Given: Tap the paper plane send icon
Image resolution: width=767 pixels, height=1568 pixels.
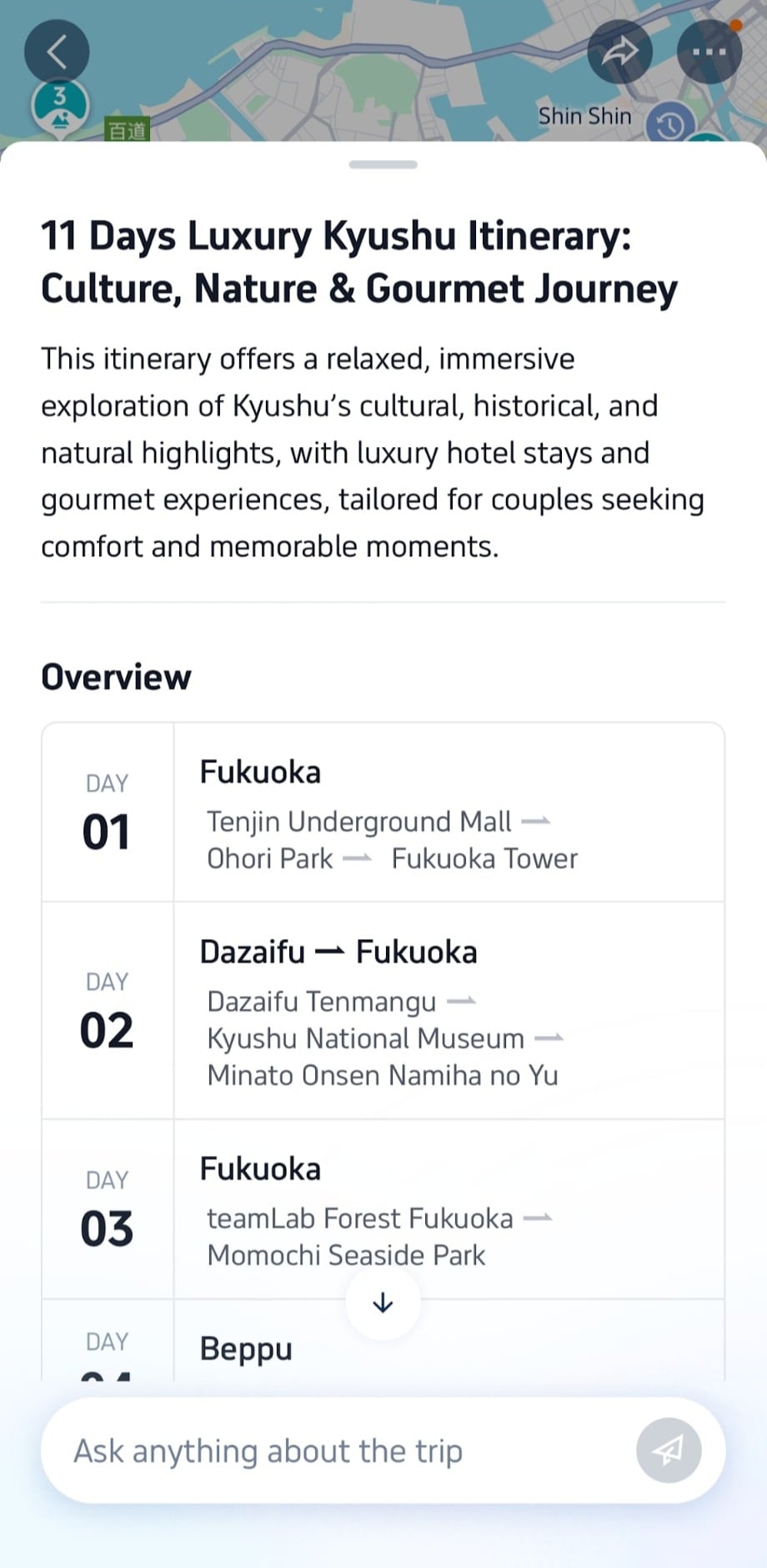Looking at the screenshot, I should [x=671, y=1450].
